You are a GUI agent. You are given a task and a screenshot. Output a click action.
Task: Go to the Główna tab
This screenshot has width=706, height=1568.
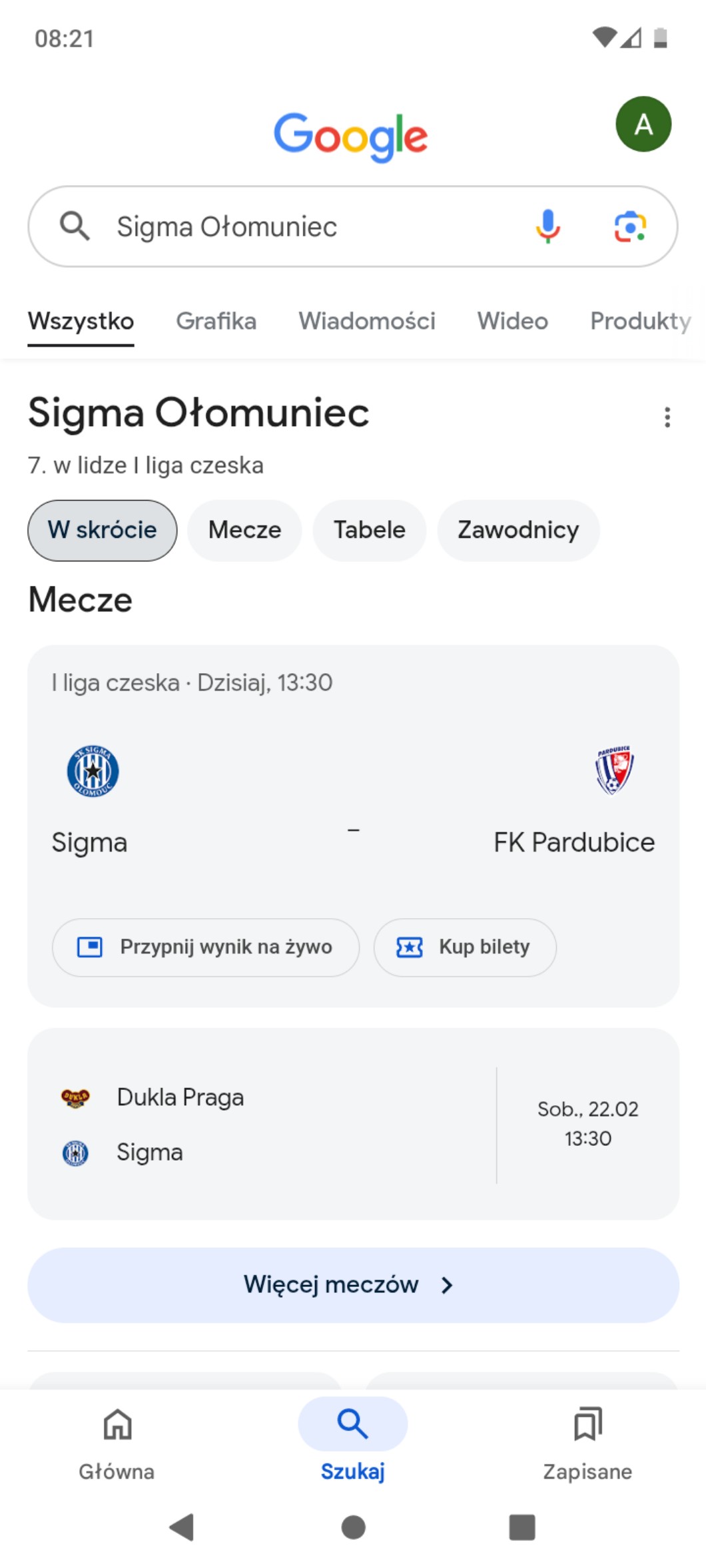pyautogui.click(x=117, y=1442)
